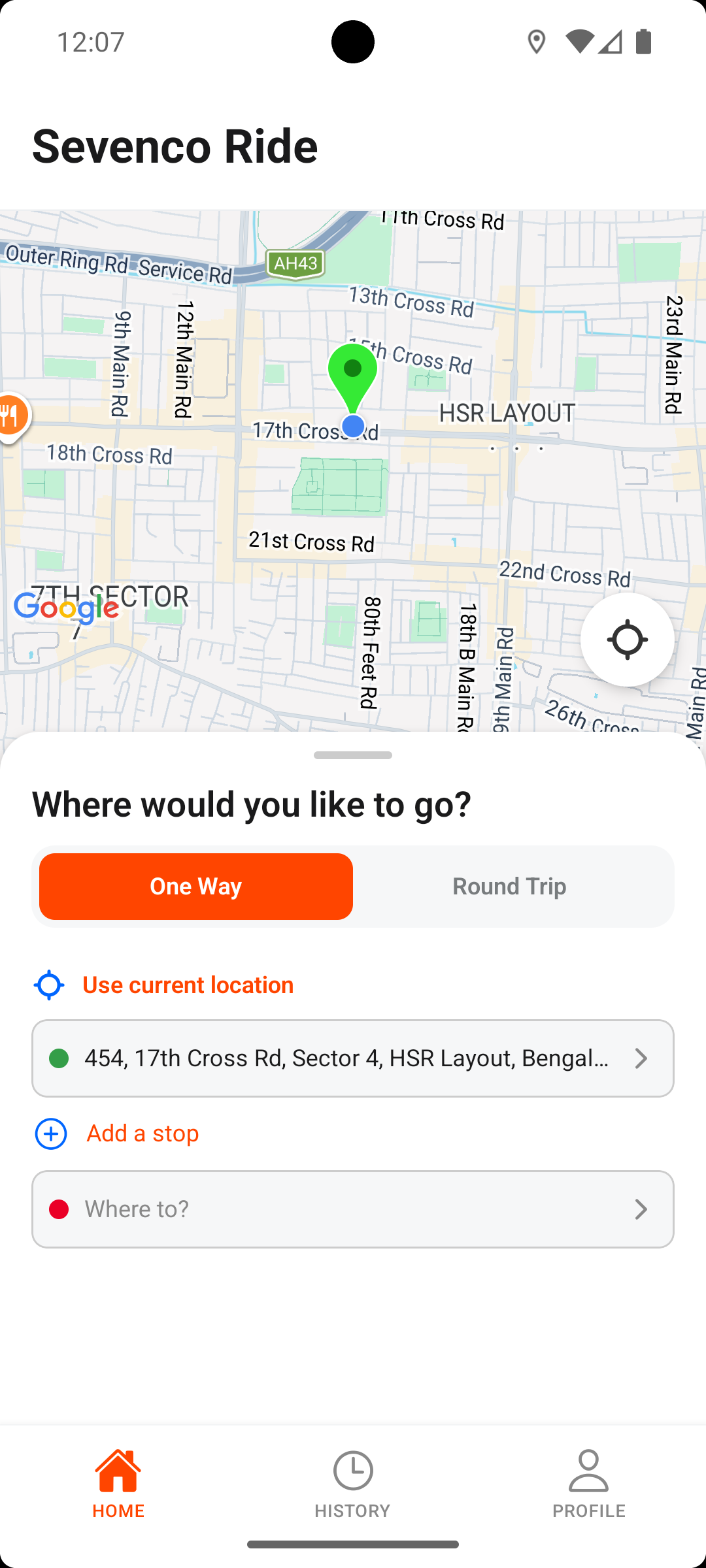Tap the Use current location crosshair icon

tap(50, 985)
